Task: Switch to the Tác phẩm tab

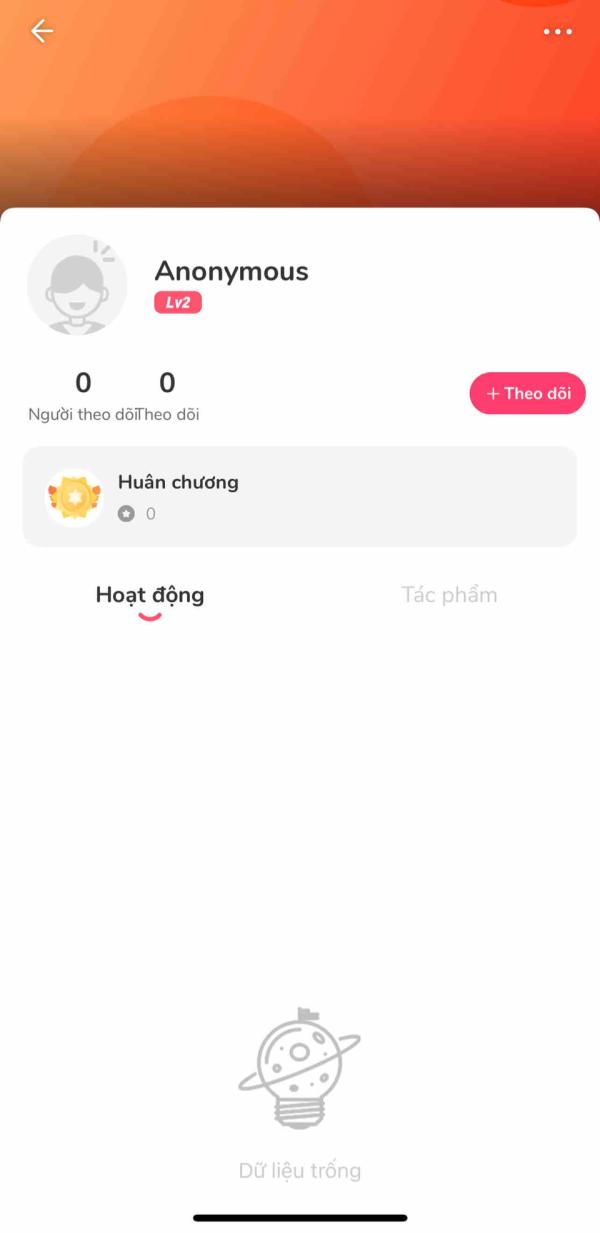Action: (x=449, y=595)
